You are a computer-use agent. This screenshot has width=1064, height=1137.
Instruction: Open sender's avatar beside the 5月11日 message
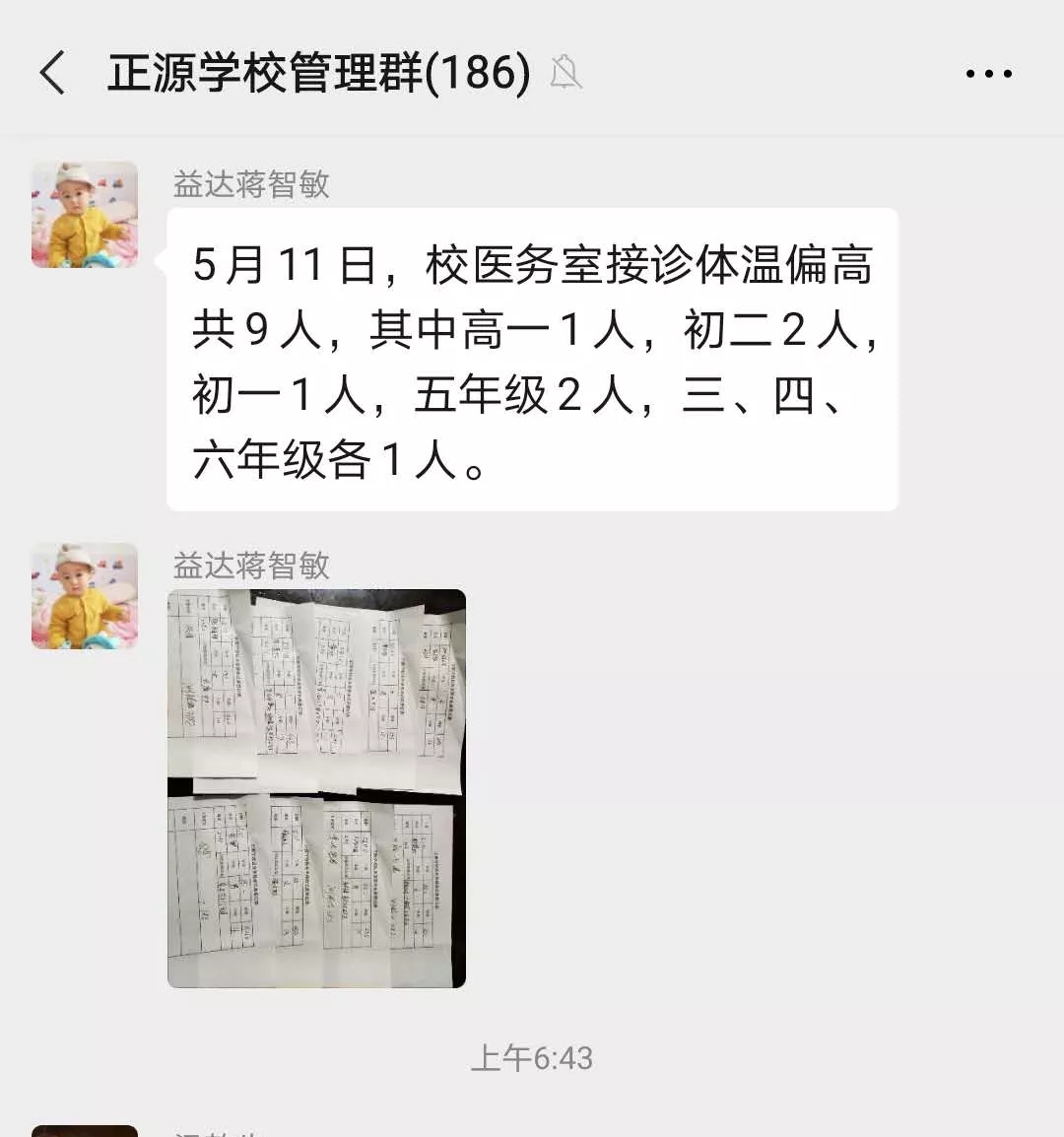click(x=85, y=215)
